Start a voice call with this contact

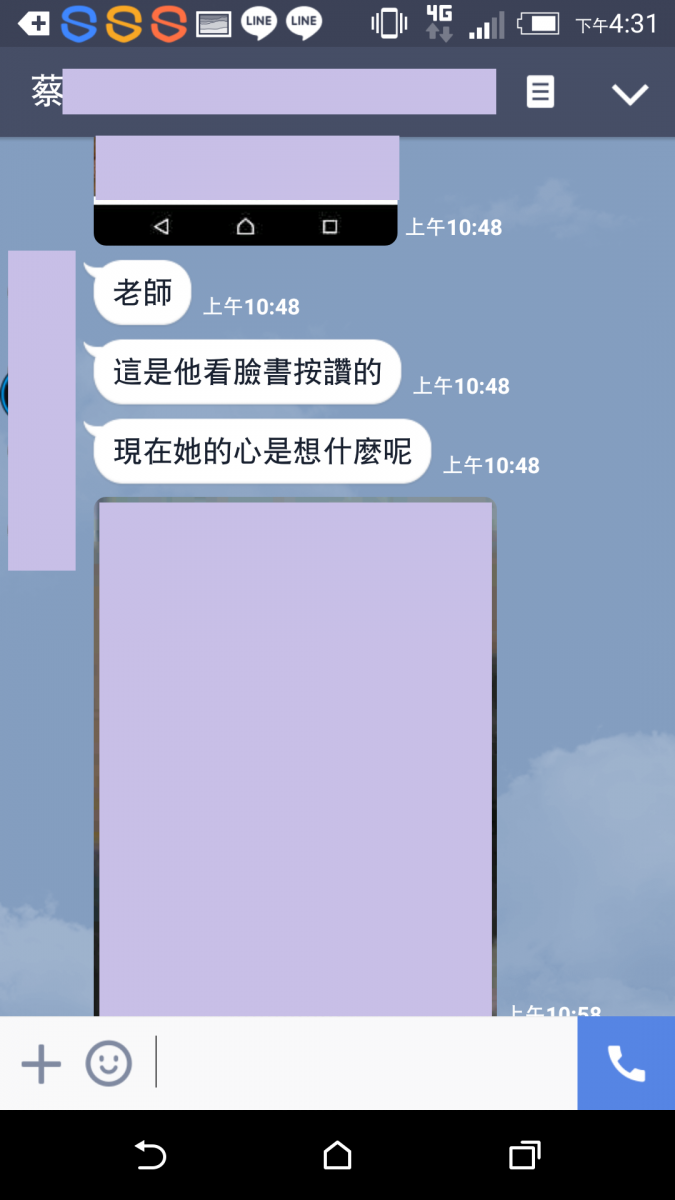pos(626,1063)
